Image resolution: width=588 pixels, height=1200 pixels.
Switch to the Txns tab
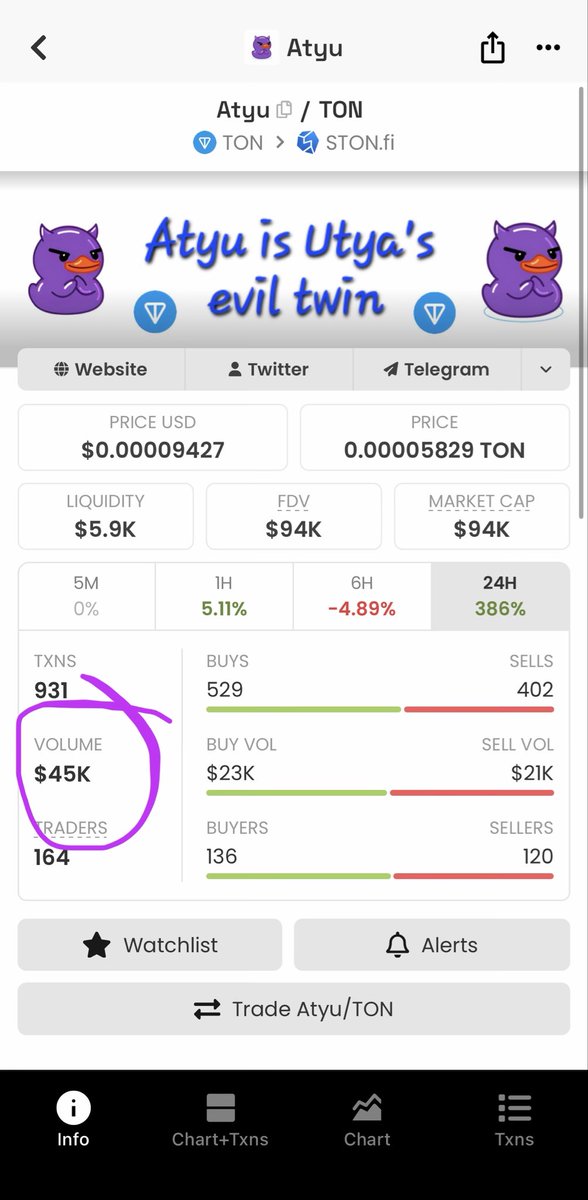click(514, 1120)
